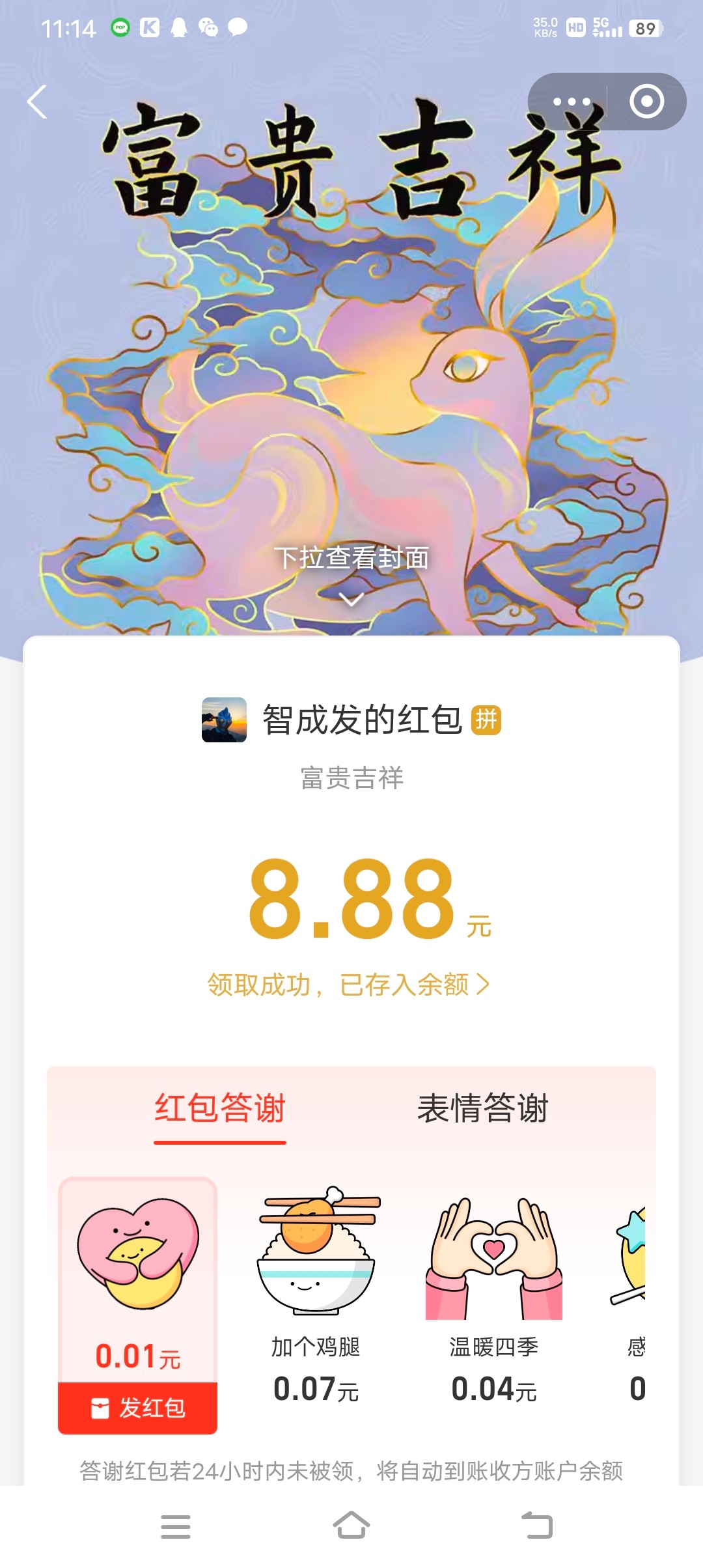This screenshot has width=703, height=1568.
Task: Tap the back arrow at top left
Action: click(36, 101)
